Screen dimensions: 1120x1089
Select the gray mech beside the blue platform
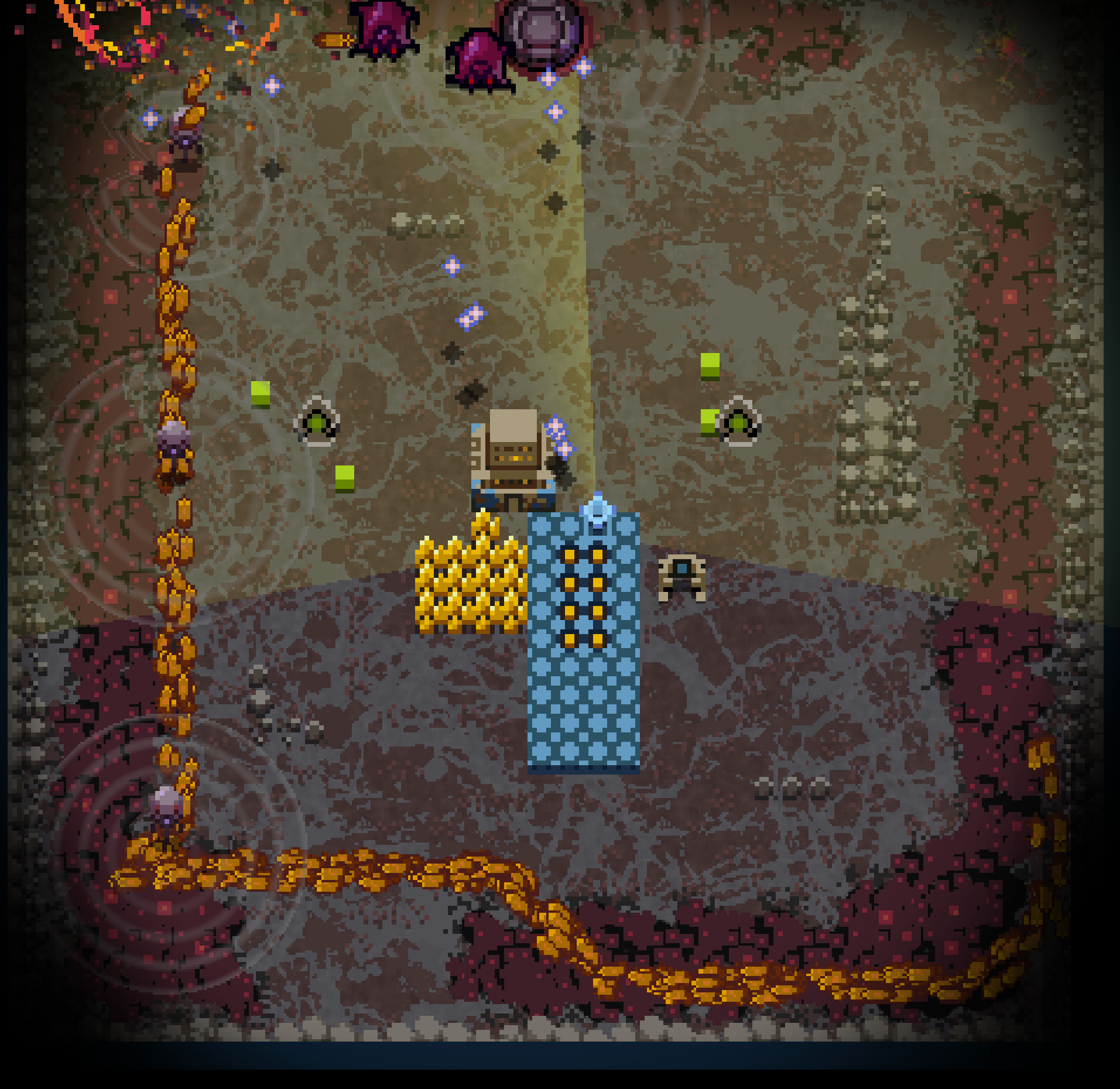[x=681, y=577]
